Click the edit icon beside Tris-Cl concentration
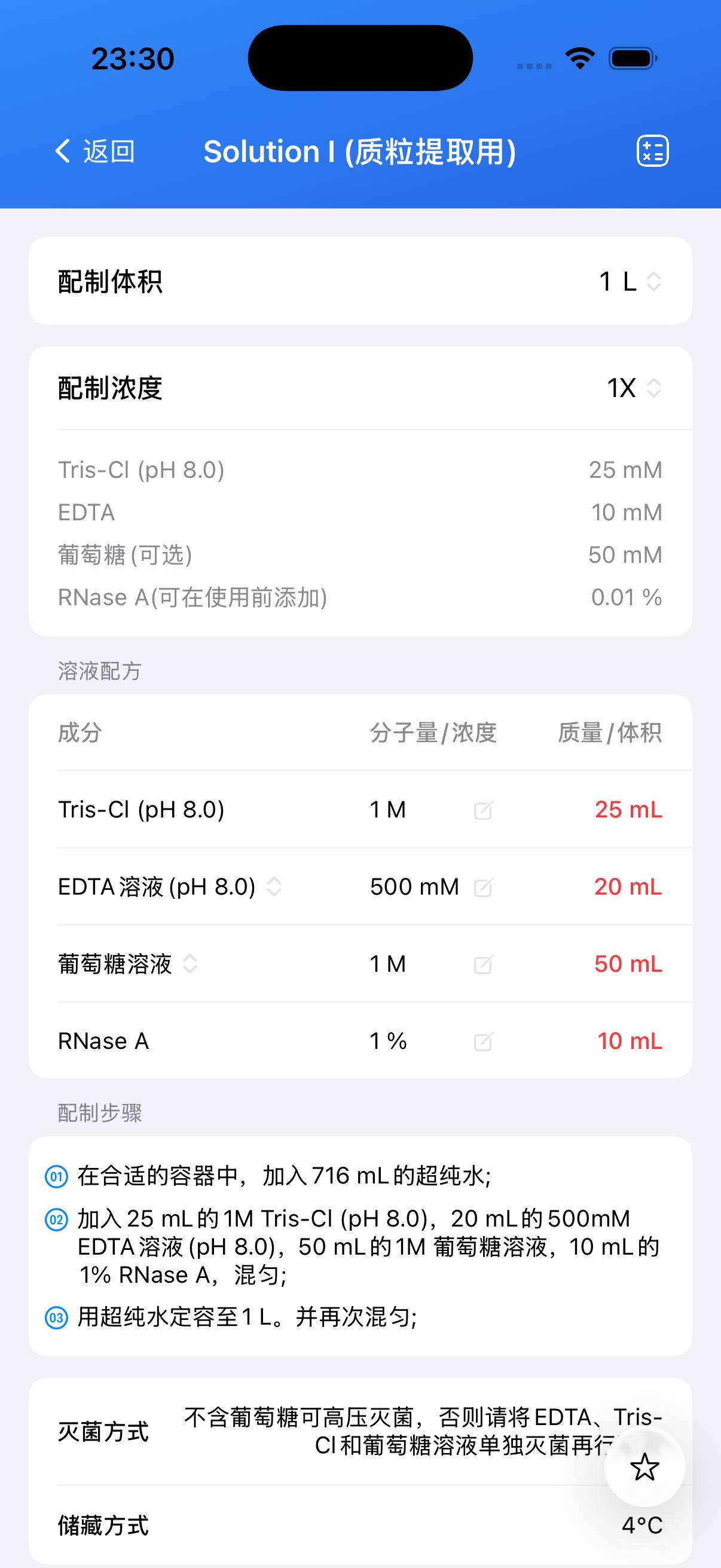The image size is (721, 1568). [482, 810]
